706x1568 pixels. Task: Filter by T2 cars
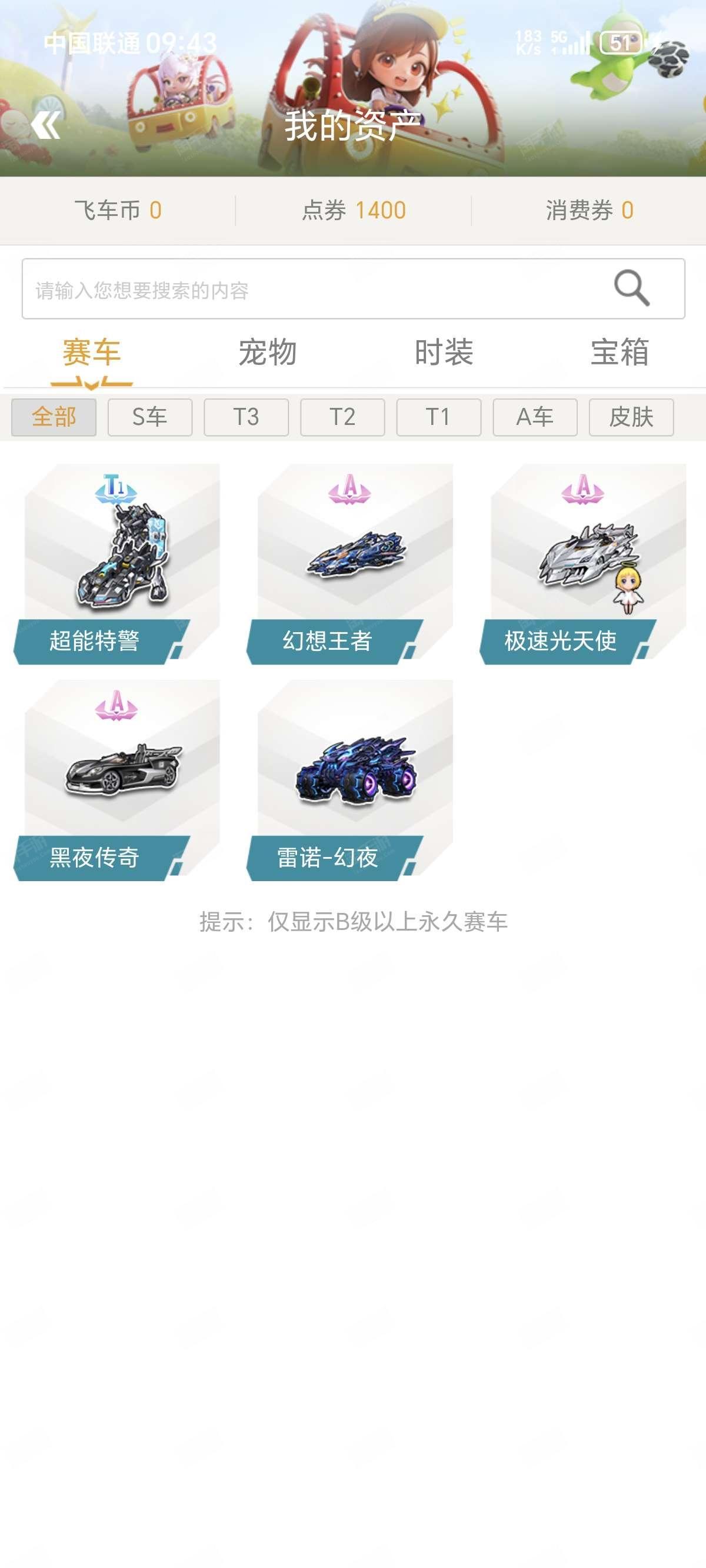click(342, 417)
